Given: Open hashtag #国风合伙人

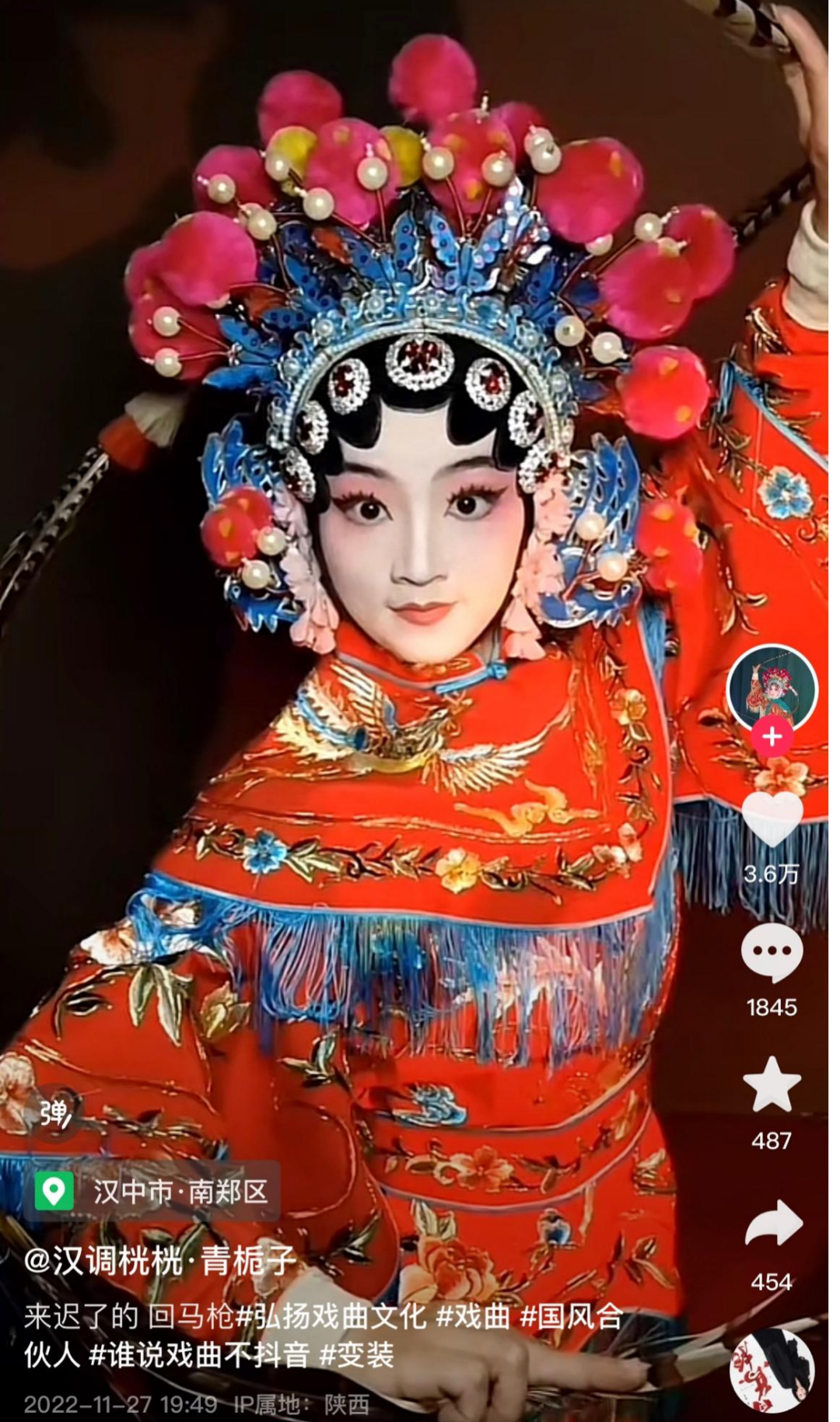Looking at the screenshot, I should (x=572, y=1316).
